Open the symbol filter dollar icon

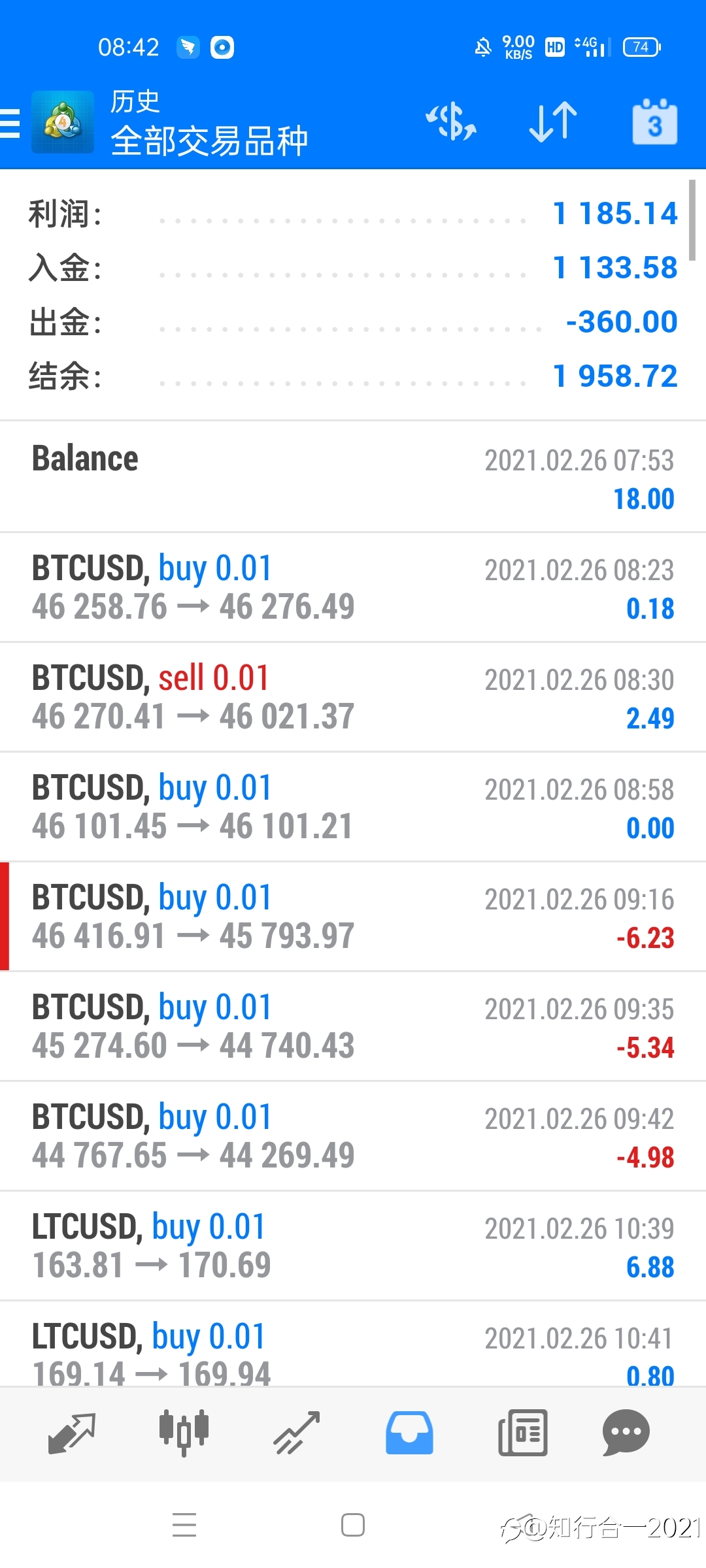click(451, 122)
